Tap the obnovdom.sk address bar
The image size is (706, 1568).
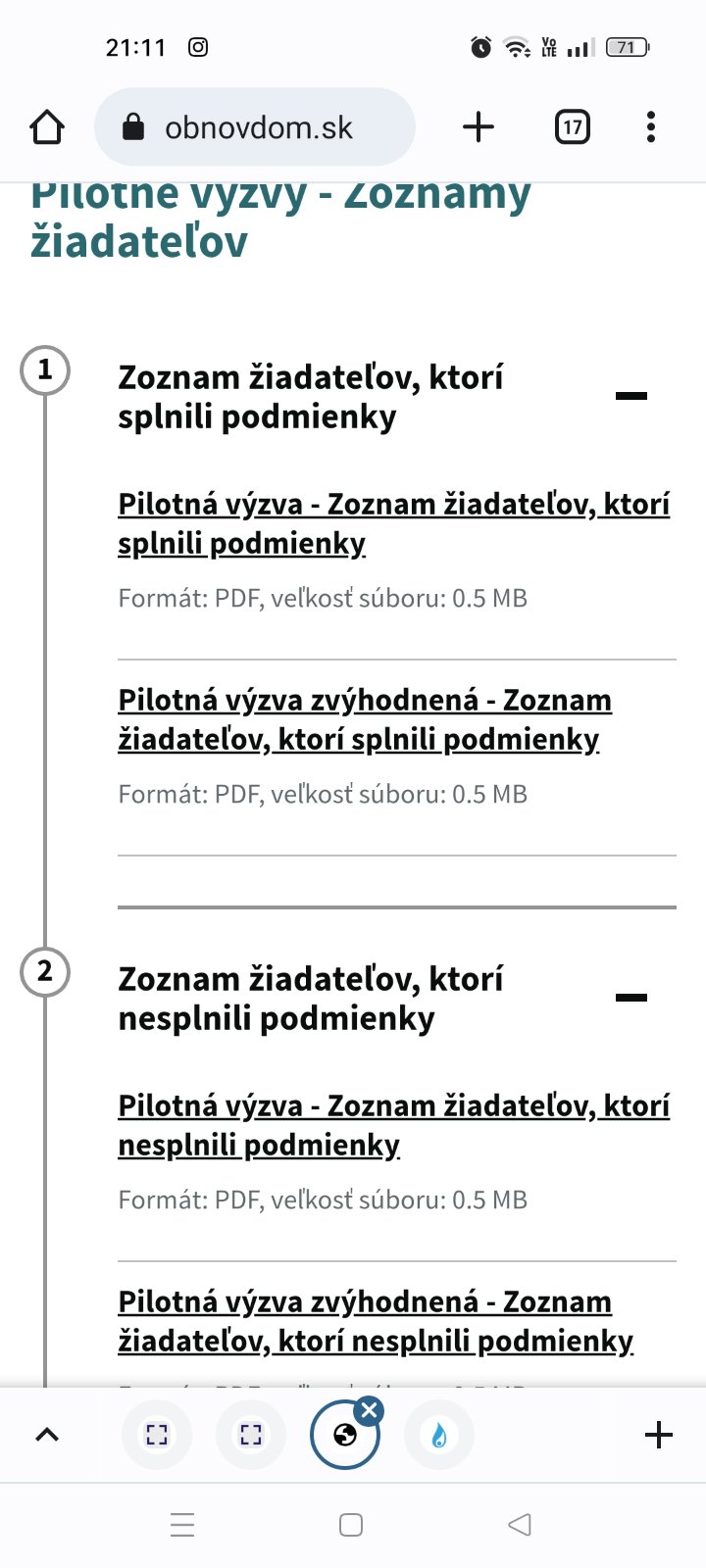(255, 127)
